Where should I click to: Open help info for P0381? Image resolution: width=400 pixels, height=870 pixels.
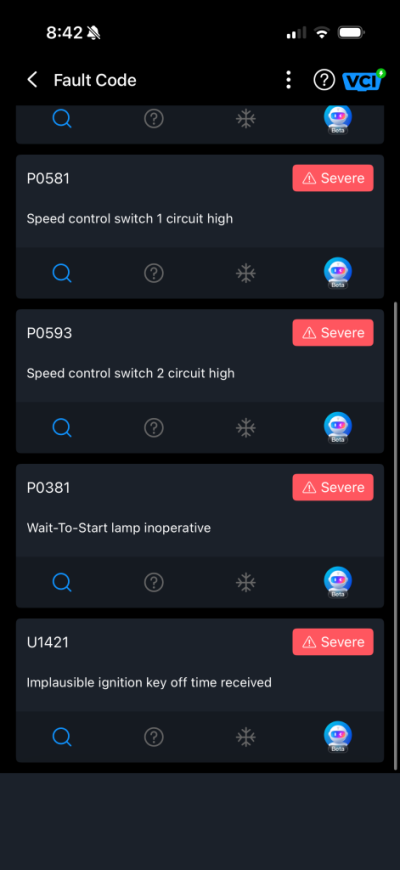[154, 582]
